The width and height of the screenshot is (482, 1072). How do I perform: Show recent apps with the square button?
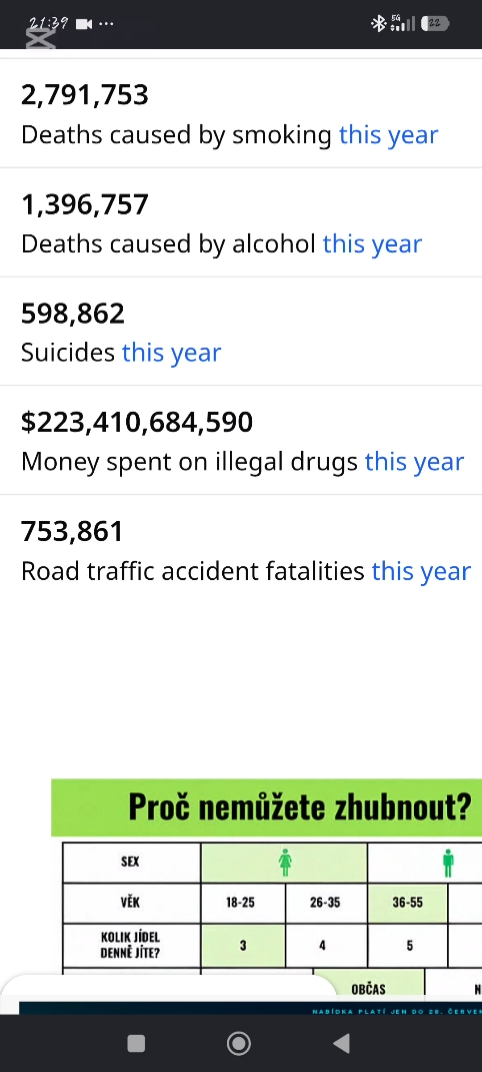pos(137,1043)
